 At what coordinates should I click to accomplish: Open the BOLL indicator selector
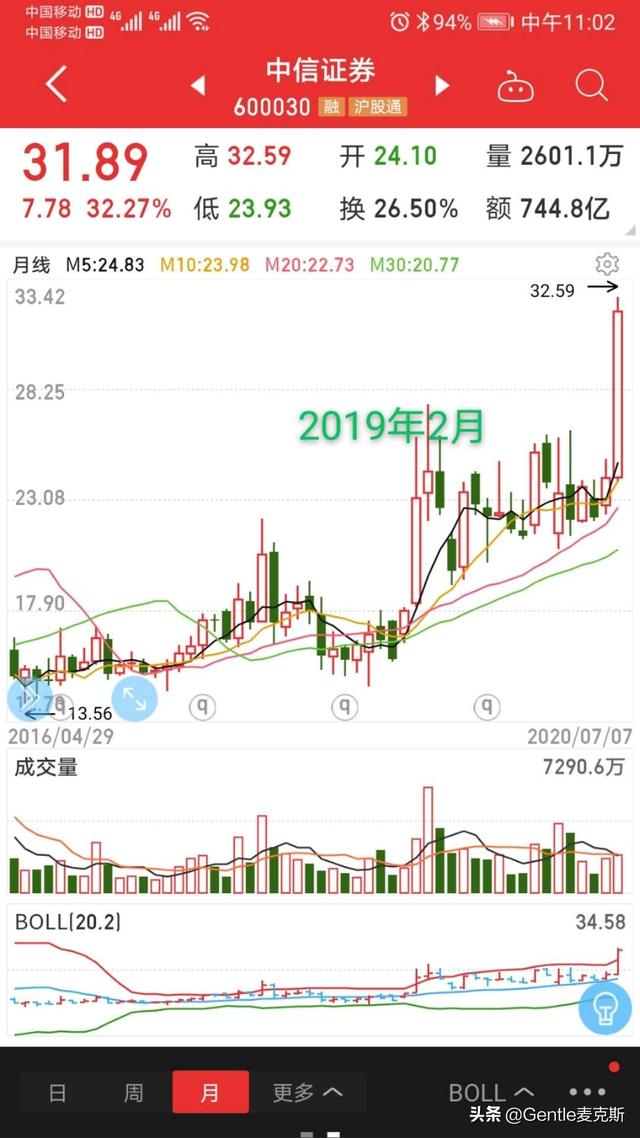pos(491,1092)
